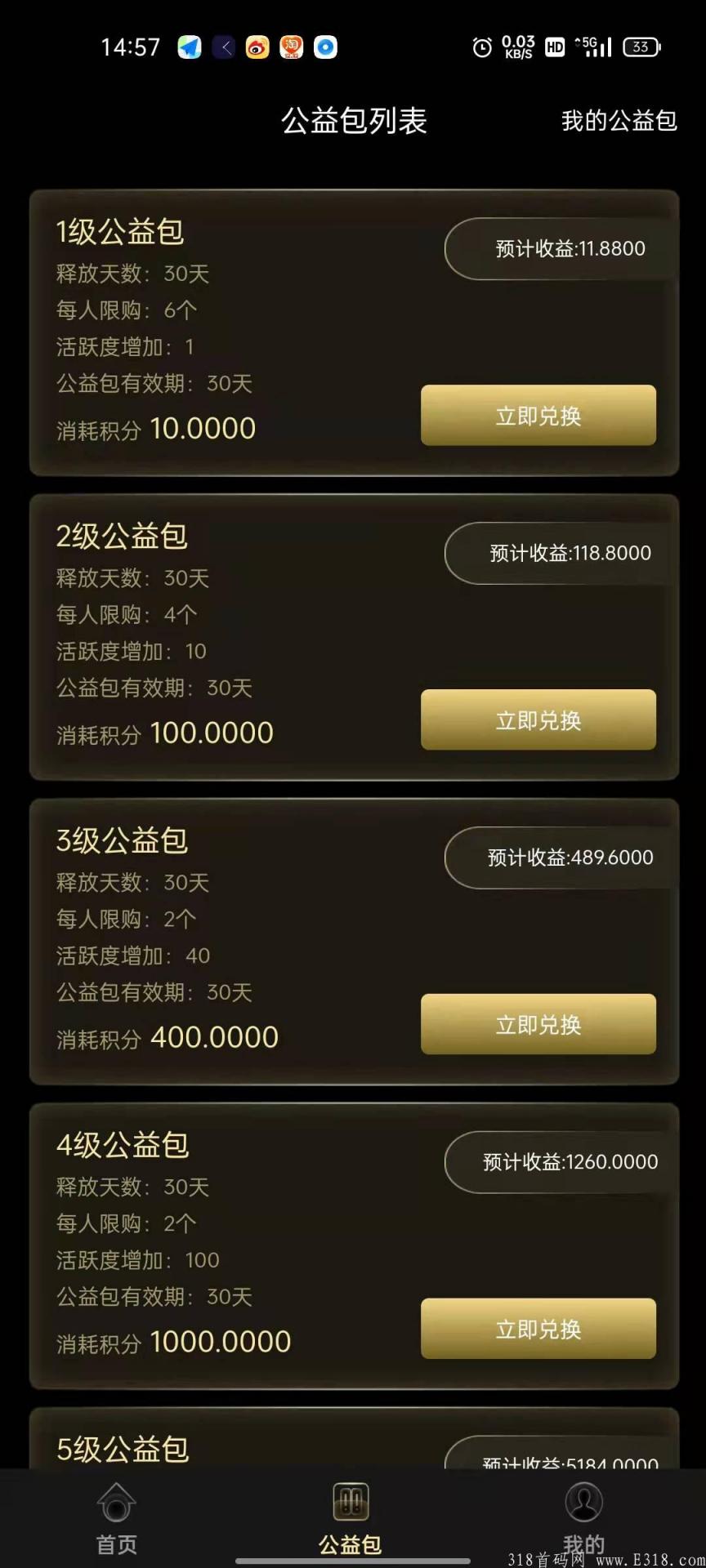The image size is (706, 1568).
Task: Redeem the 2级公益包 with 立即兑换
Action: [538, 720]
